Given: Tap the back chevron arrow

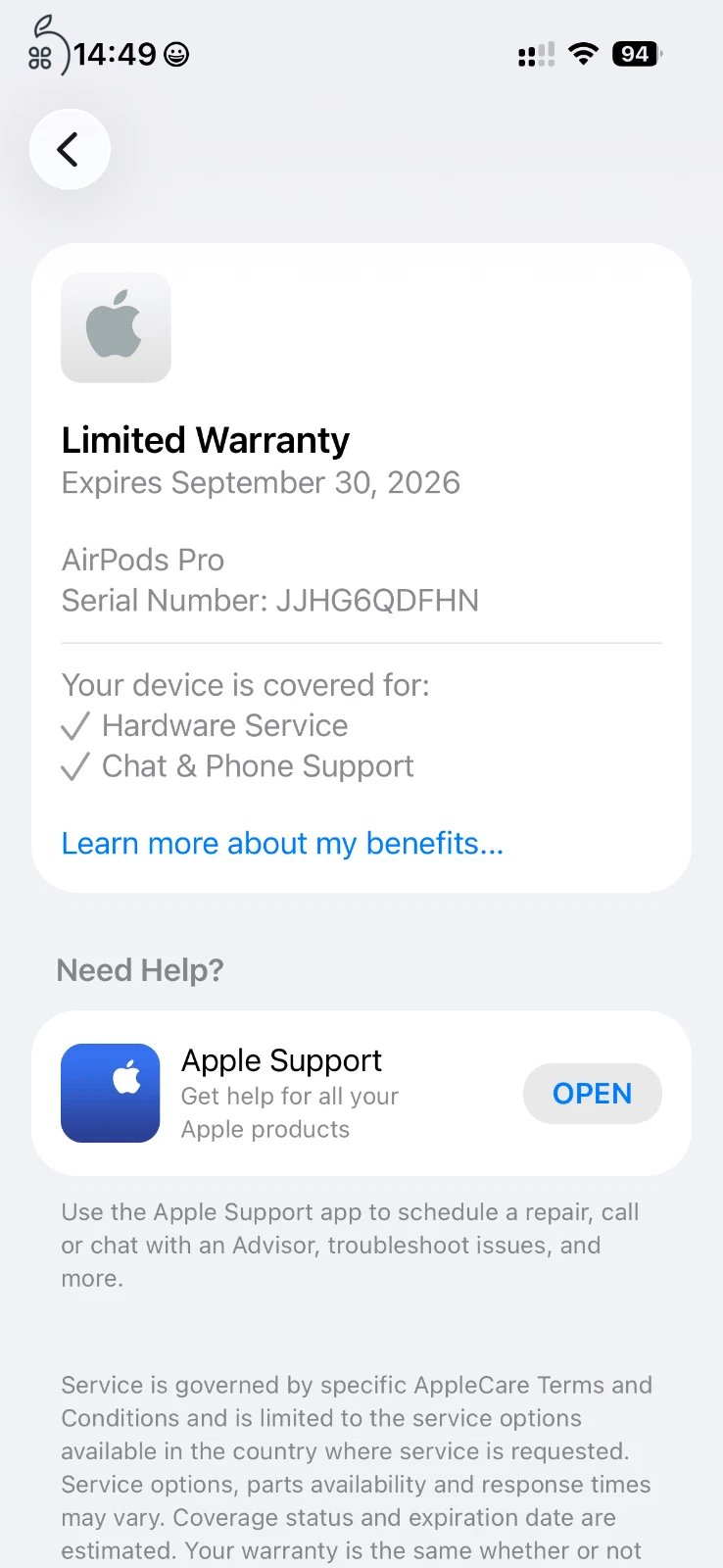Looking at the screenshot, I should (69, 149).
